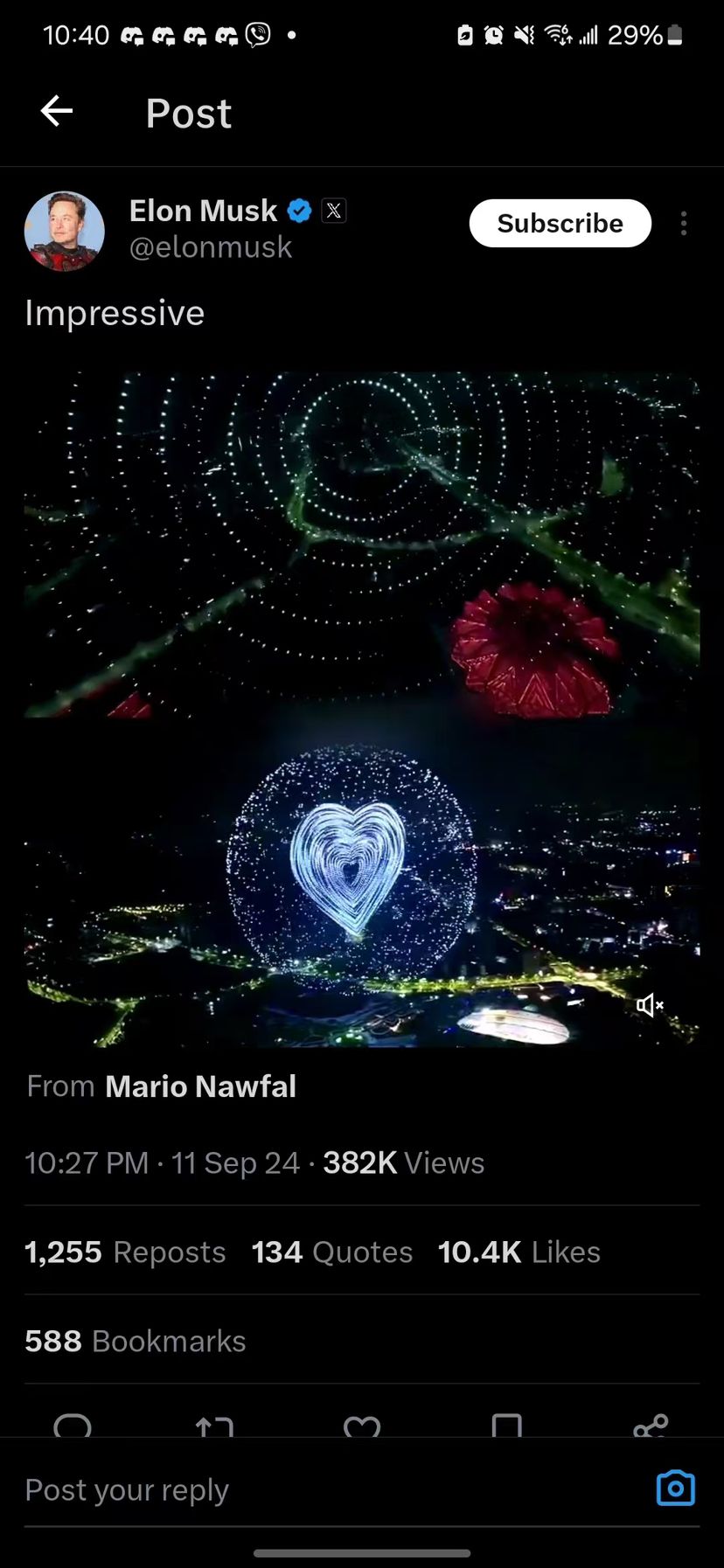Bookmark this post
This screenshot has width=724, height=1568.
coord(506,1425)
